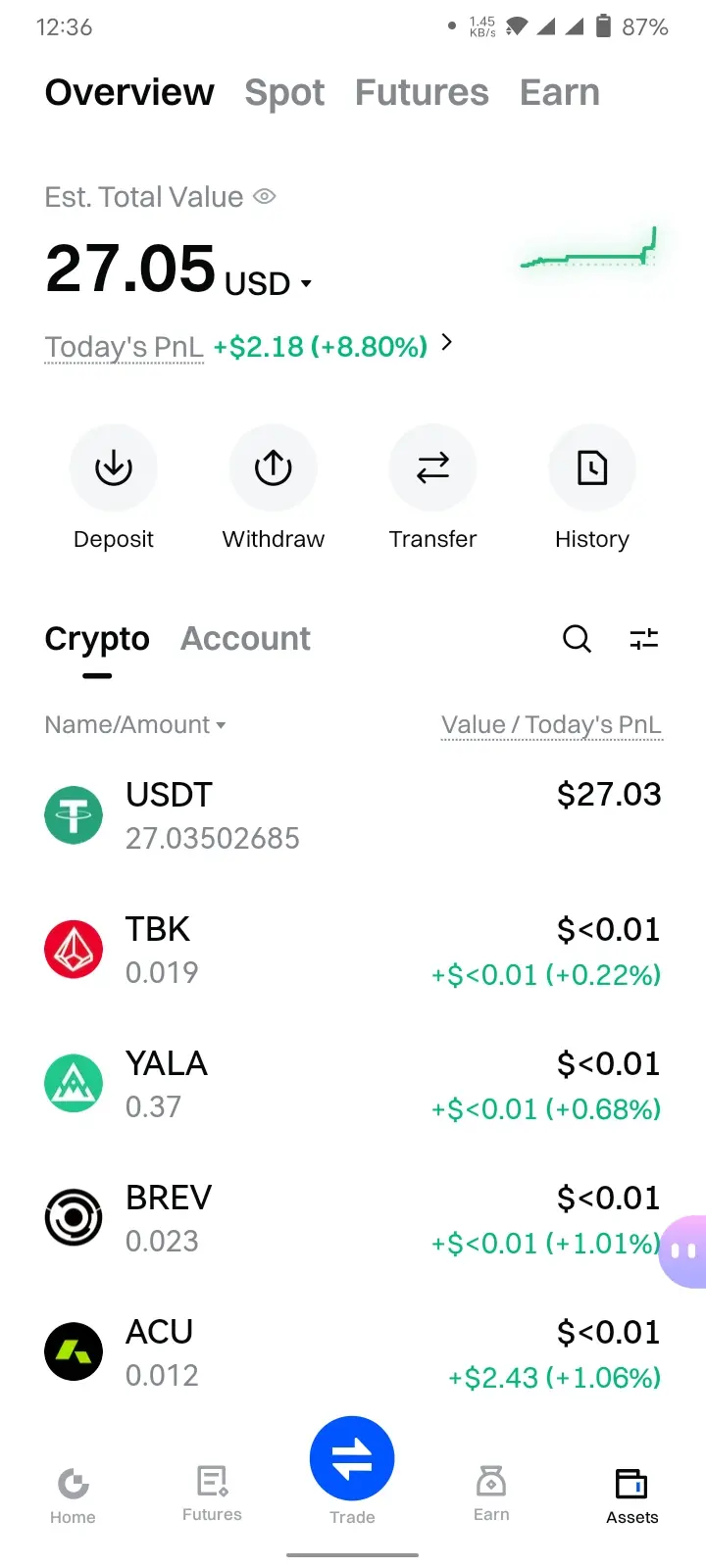Open Today's PnL details
Viewport: 706px width, 1568px height.
pos(446,343)
